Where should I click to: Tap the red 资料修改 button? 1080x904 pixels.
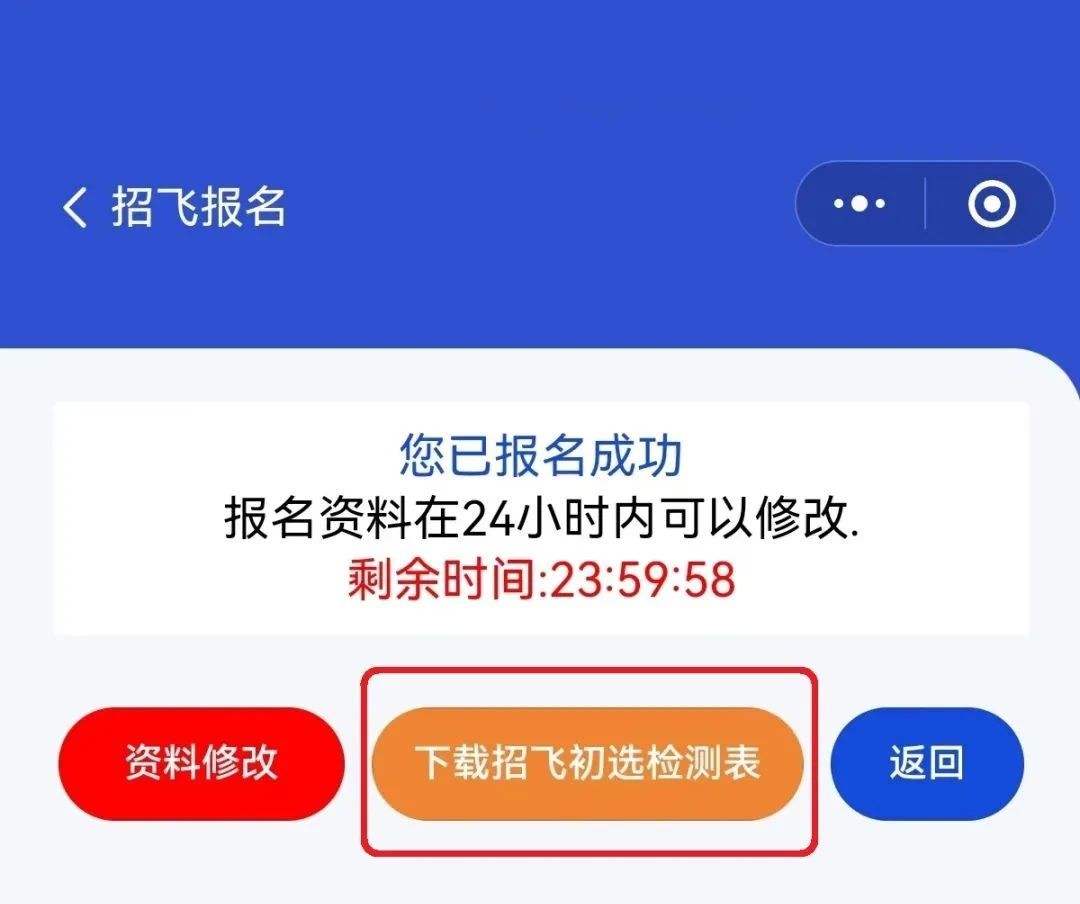tap(201, 764)
